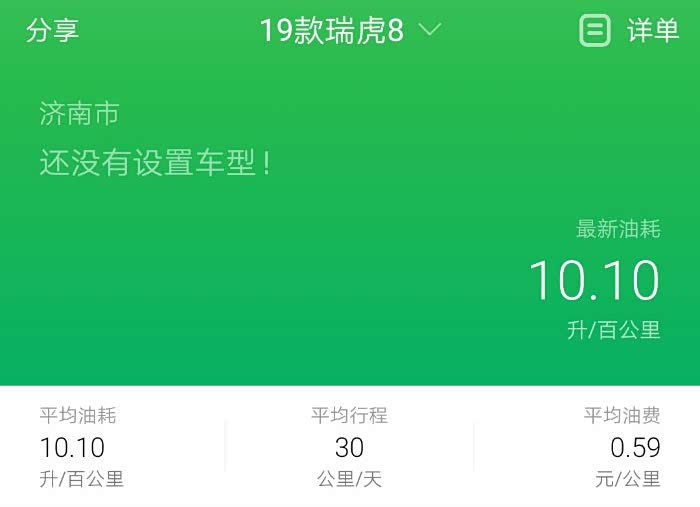Open the 详单 detailed records
Viewport: 700px width, 507px height.
click(630, 31)
